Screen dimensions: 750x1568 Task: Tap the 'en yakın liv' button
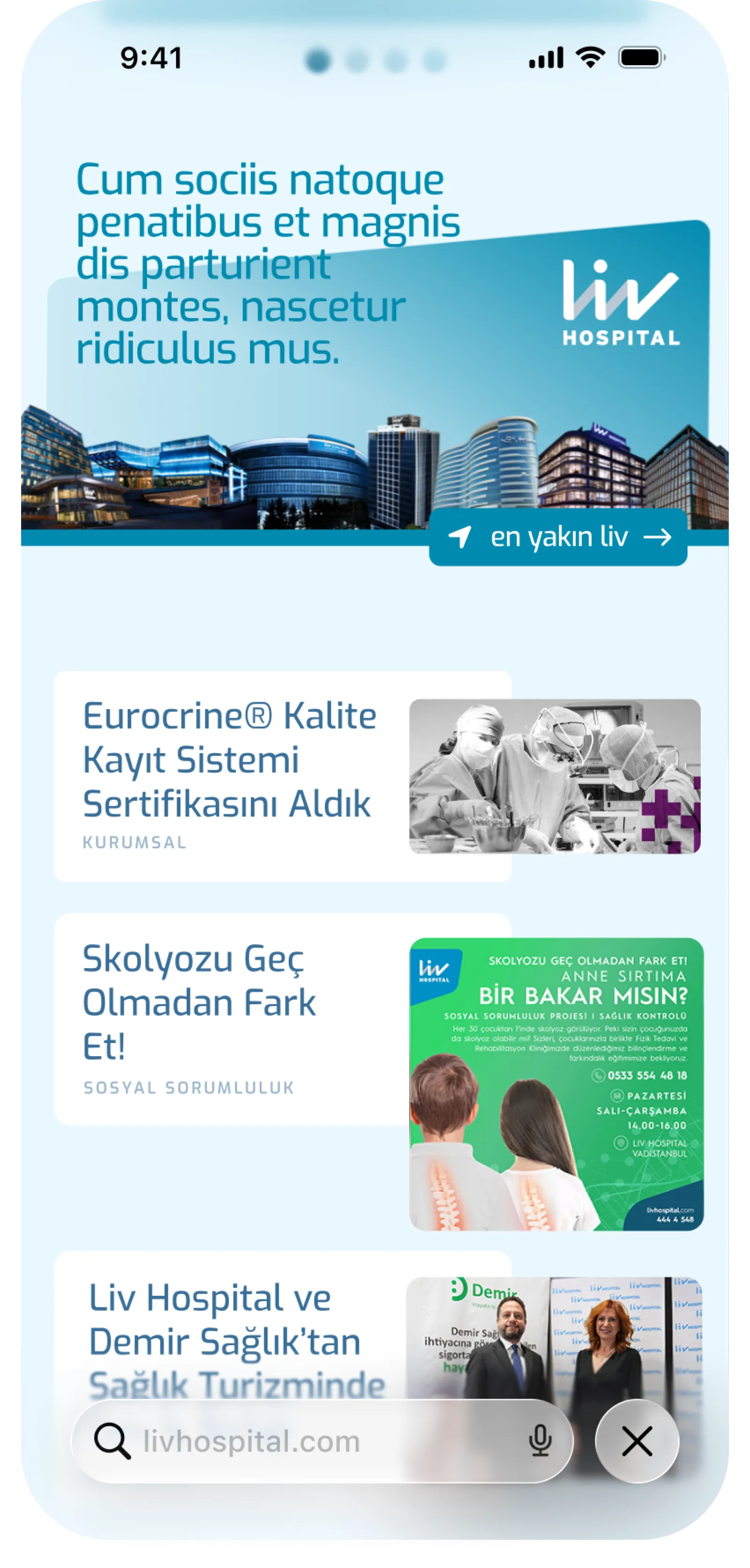coord(558,537)
